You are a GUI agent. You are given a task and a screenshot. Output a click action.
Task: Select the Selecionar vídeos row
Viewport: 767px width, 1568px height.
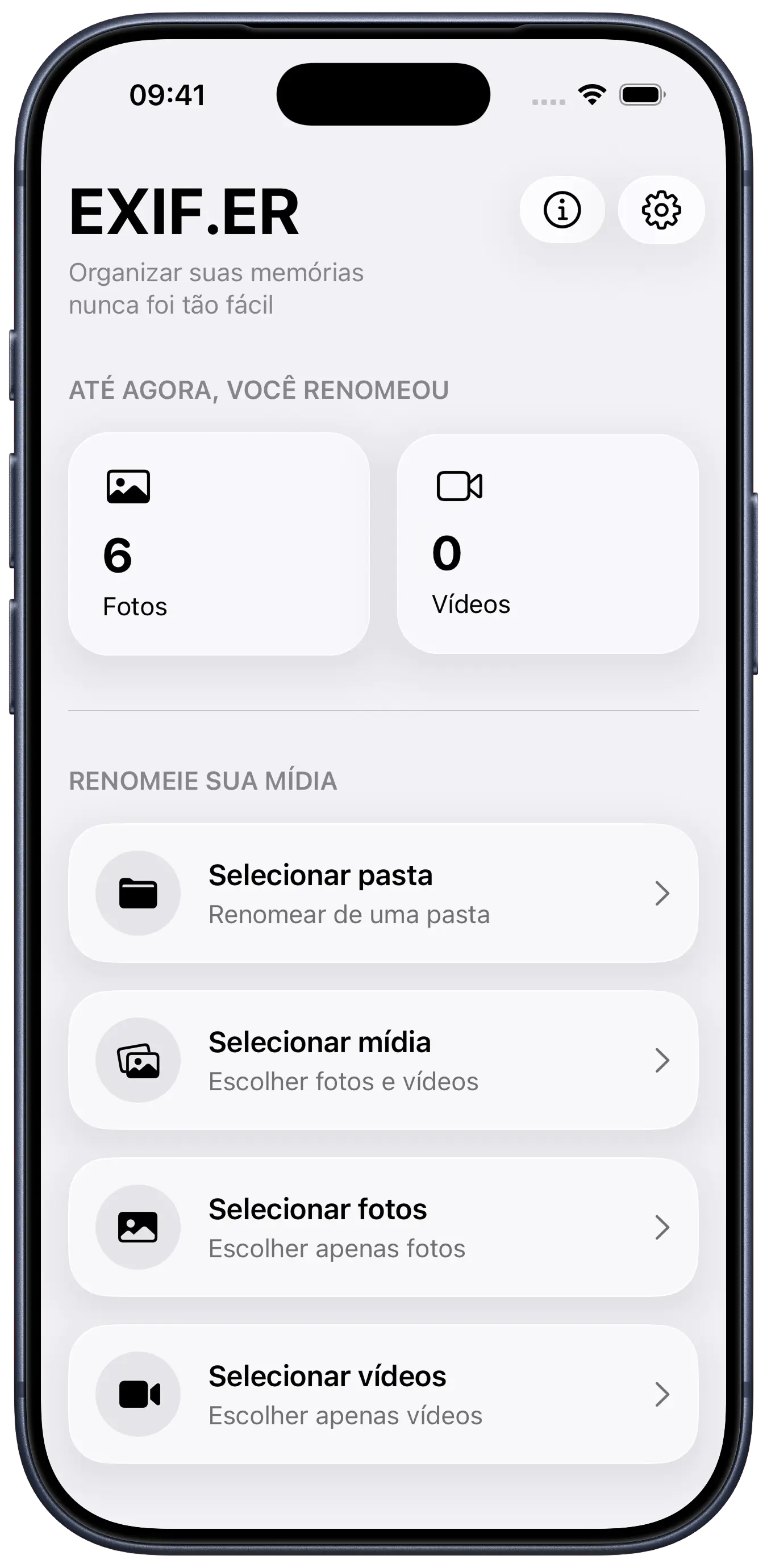tap(383, 1395)
